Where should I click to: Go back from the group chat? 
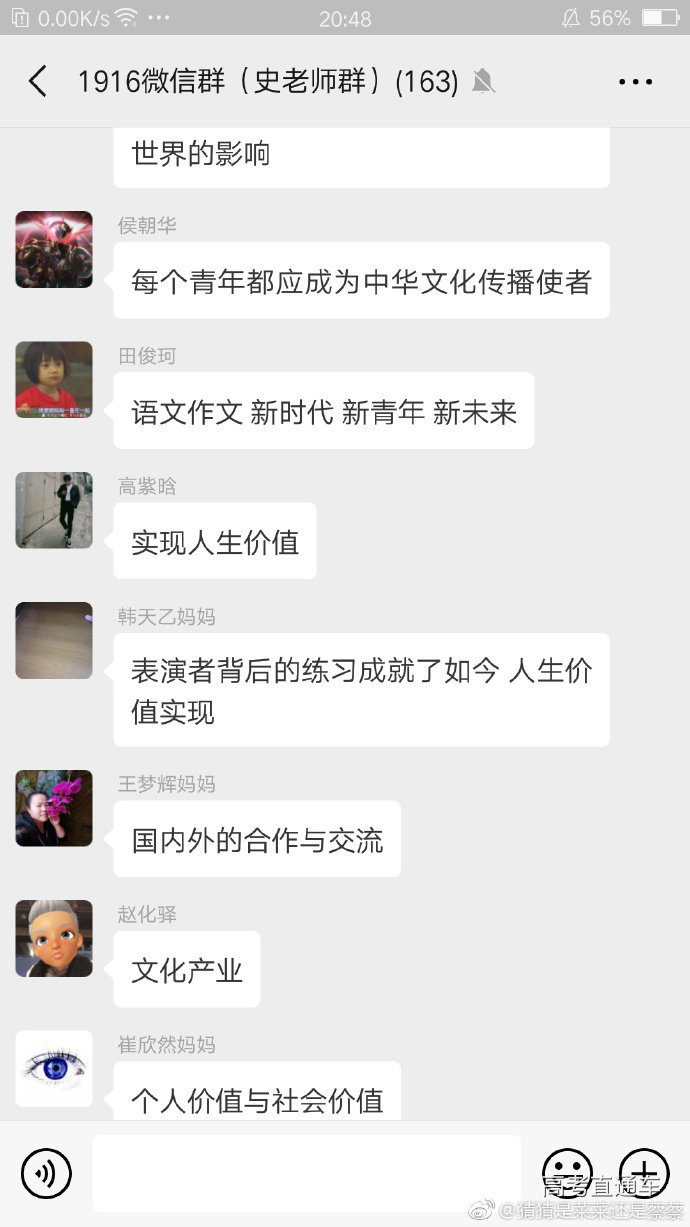point(38,82)
